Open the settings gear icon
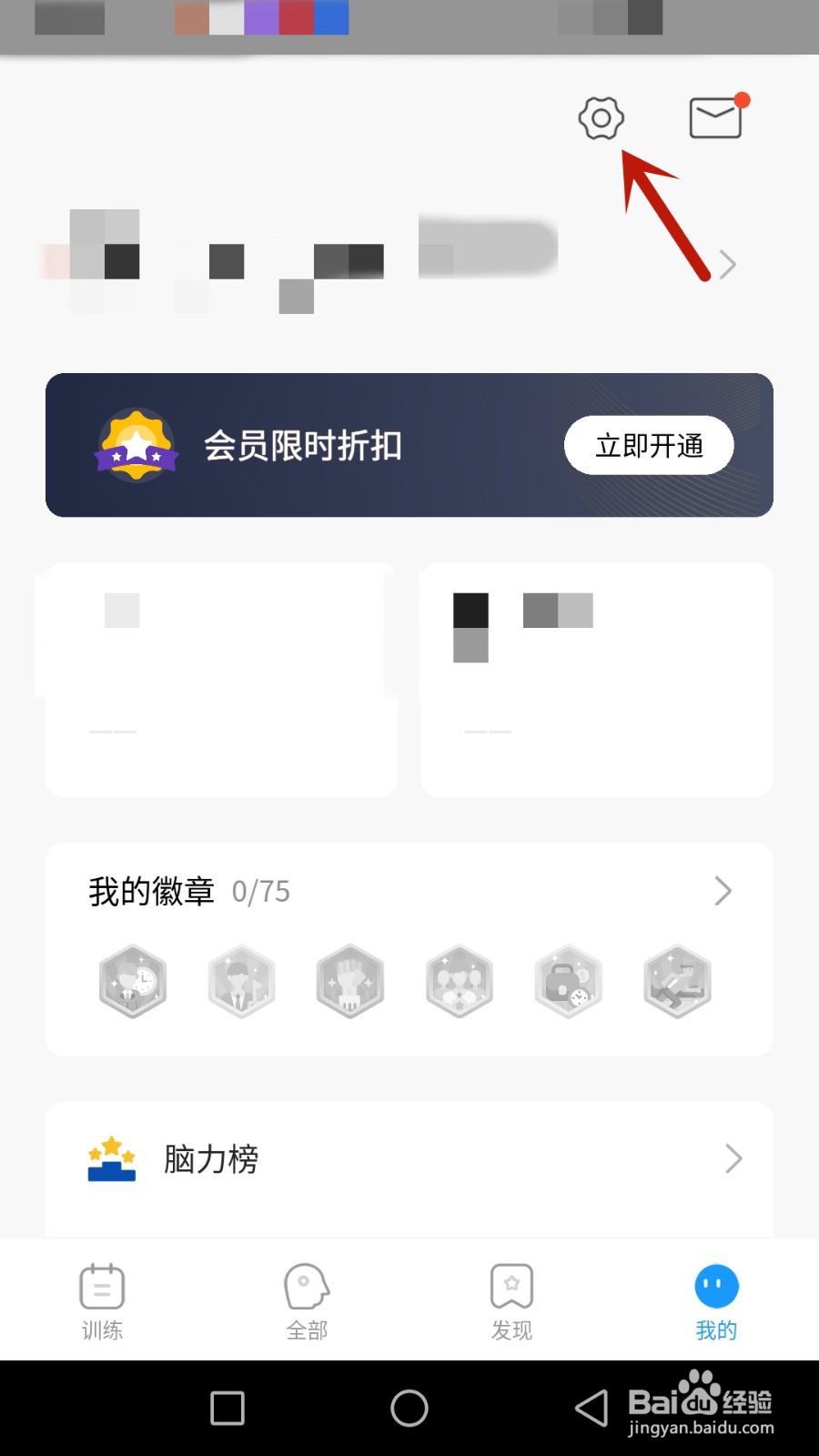The height and width of the screenshot is (1456, 819). [x=601, y=118]
